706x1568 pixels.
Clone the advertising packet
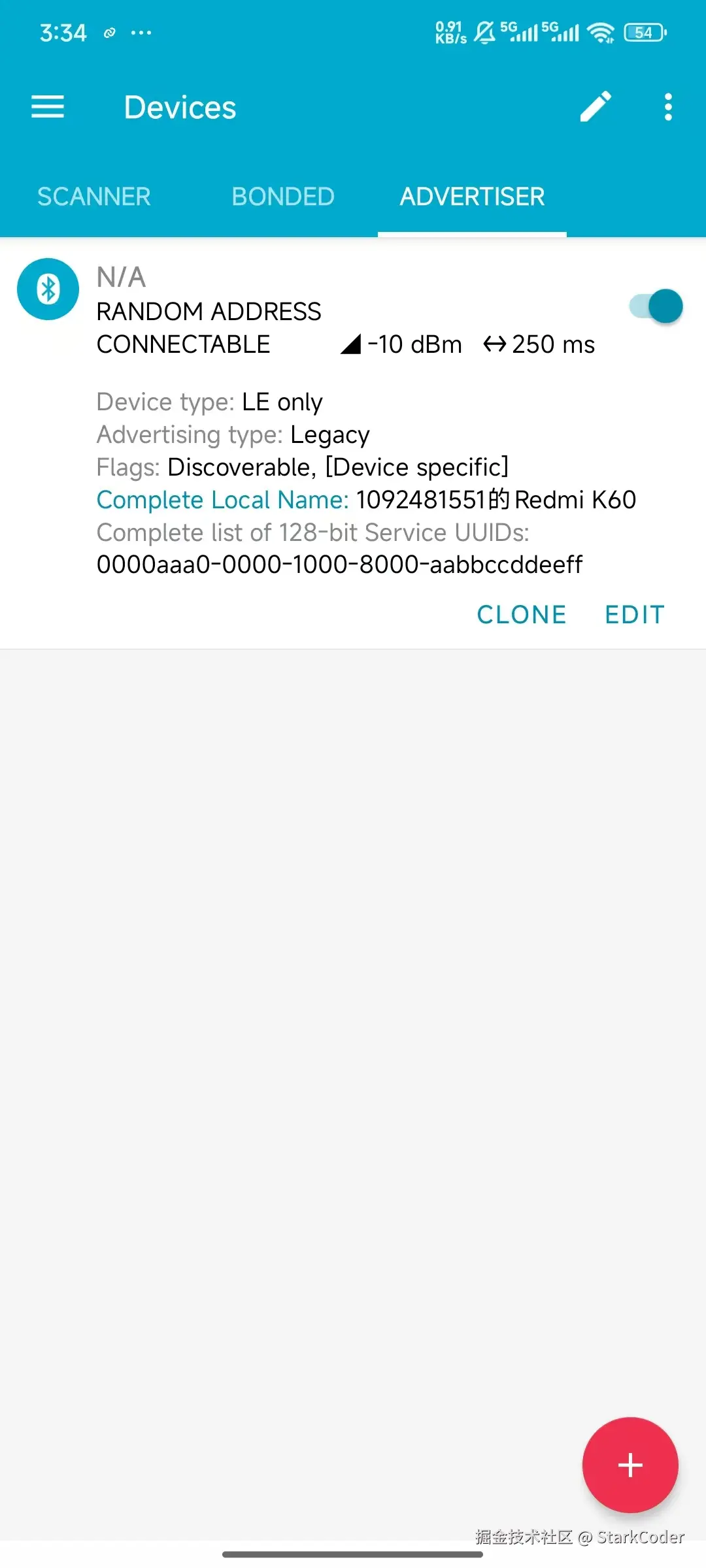521,615
